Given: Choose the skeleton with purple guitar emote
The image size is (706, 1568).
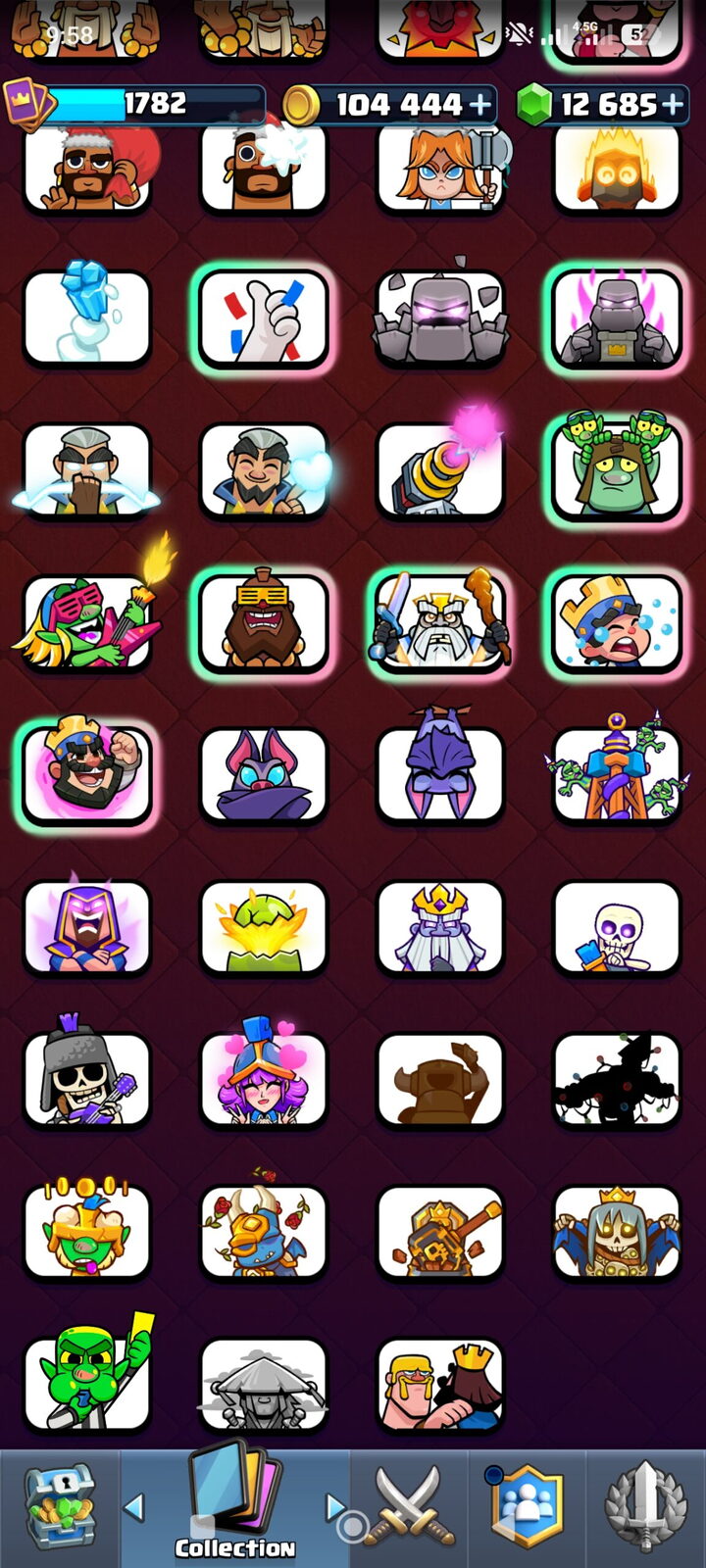Looking at the screenshot, I should tap(87, 1076).
